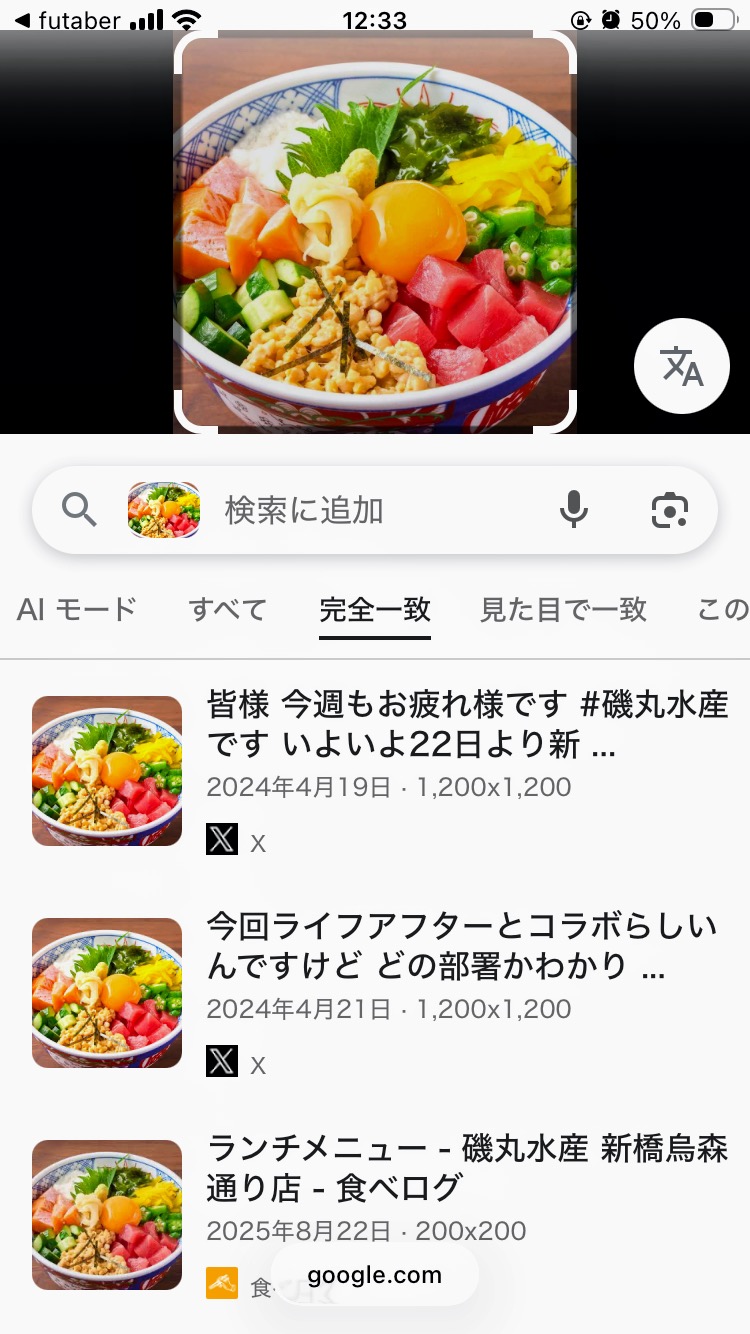
Task: Tap the magnifier icon in the search bar
Action: (x=80, y=510)
